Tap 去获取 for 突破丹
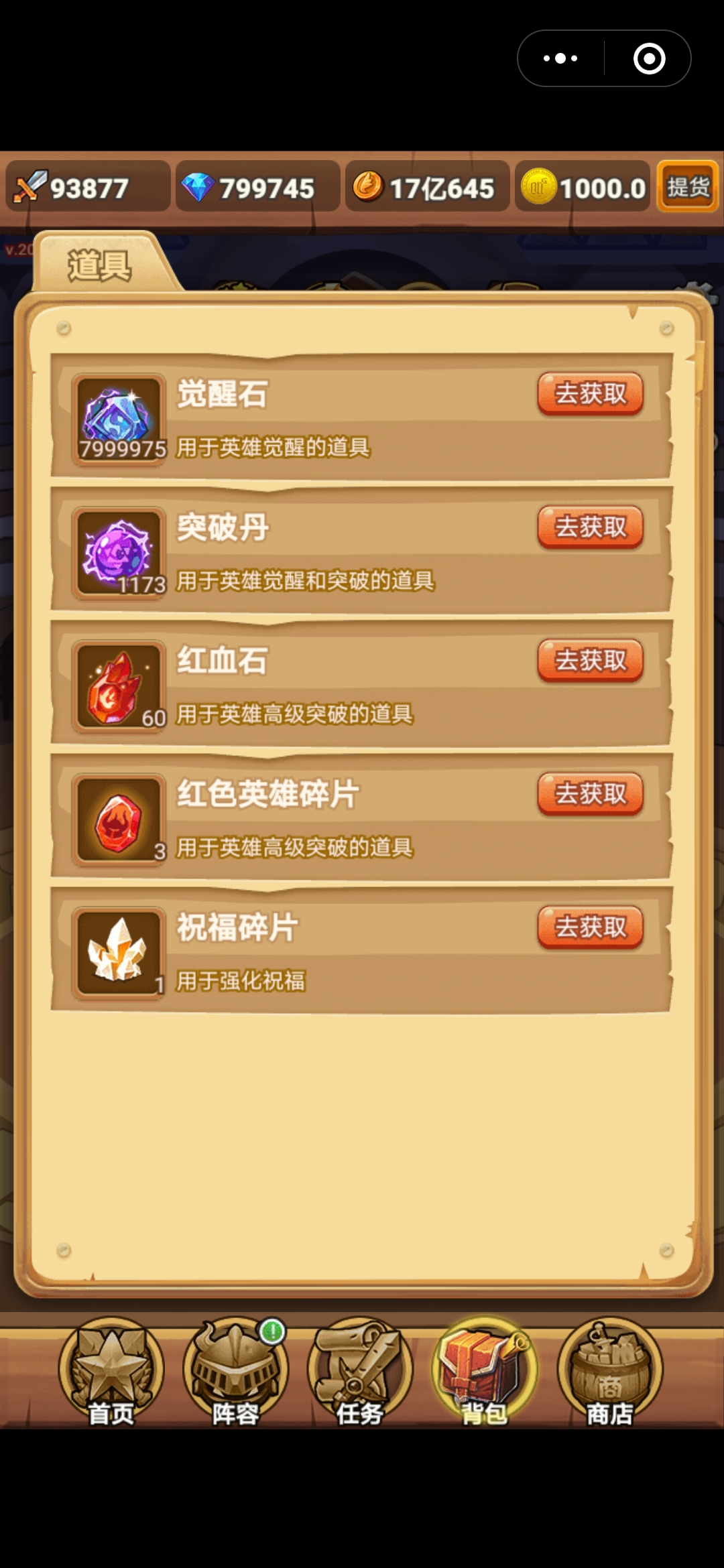724x1568 pixels. [x=590, y=527]
